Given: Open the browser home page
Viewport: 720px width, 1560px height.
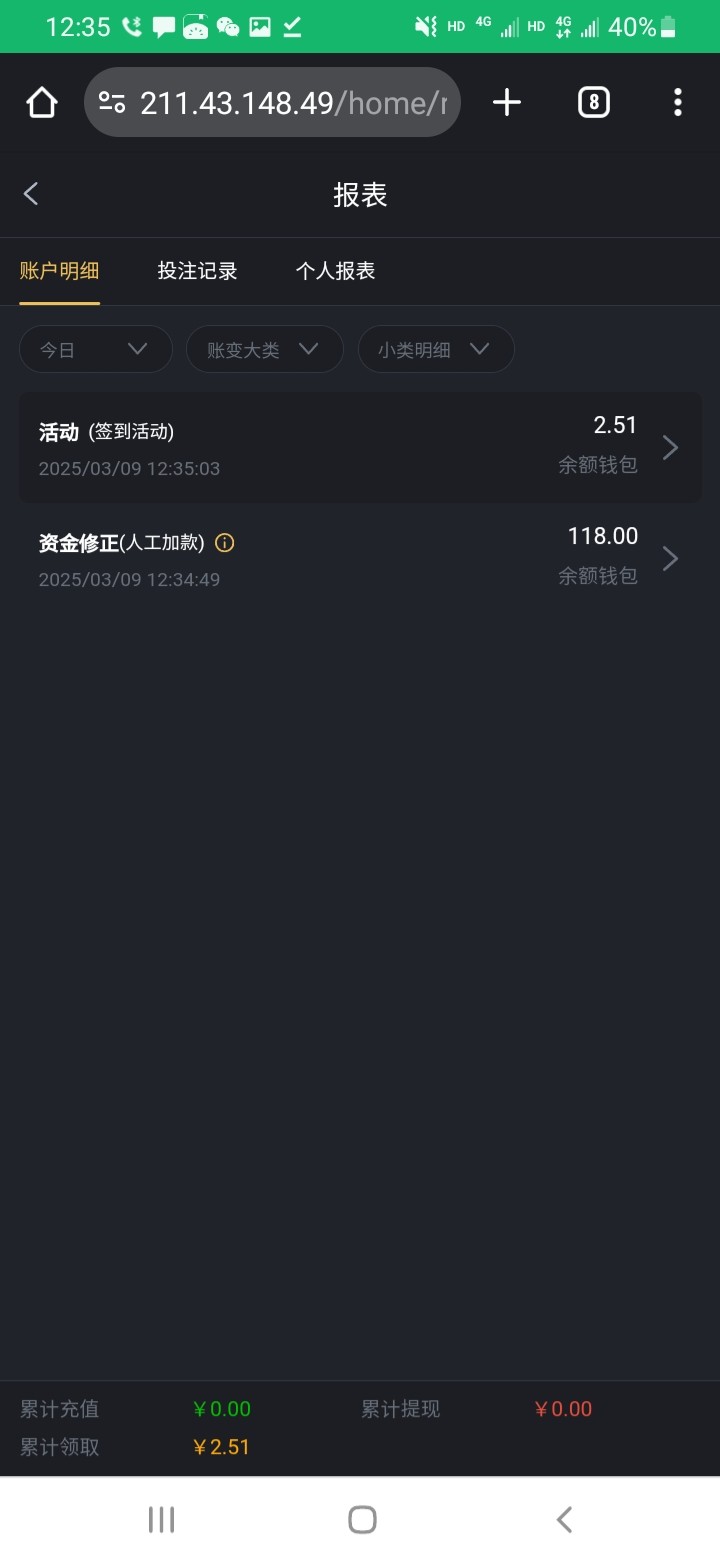Looking at the screenshot, I should coord(42,102).
